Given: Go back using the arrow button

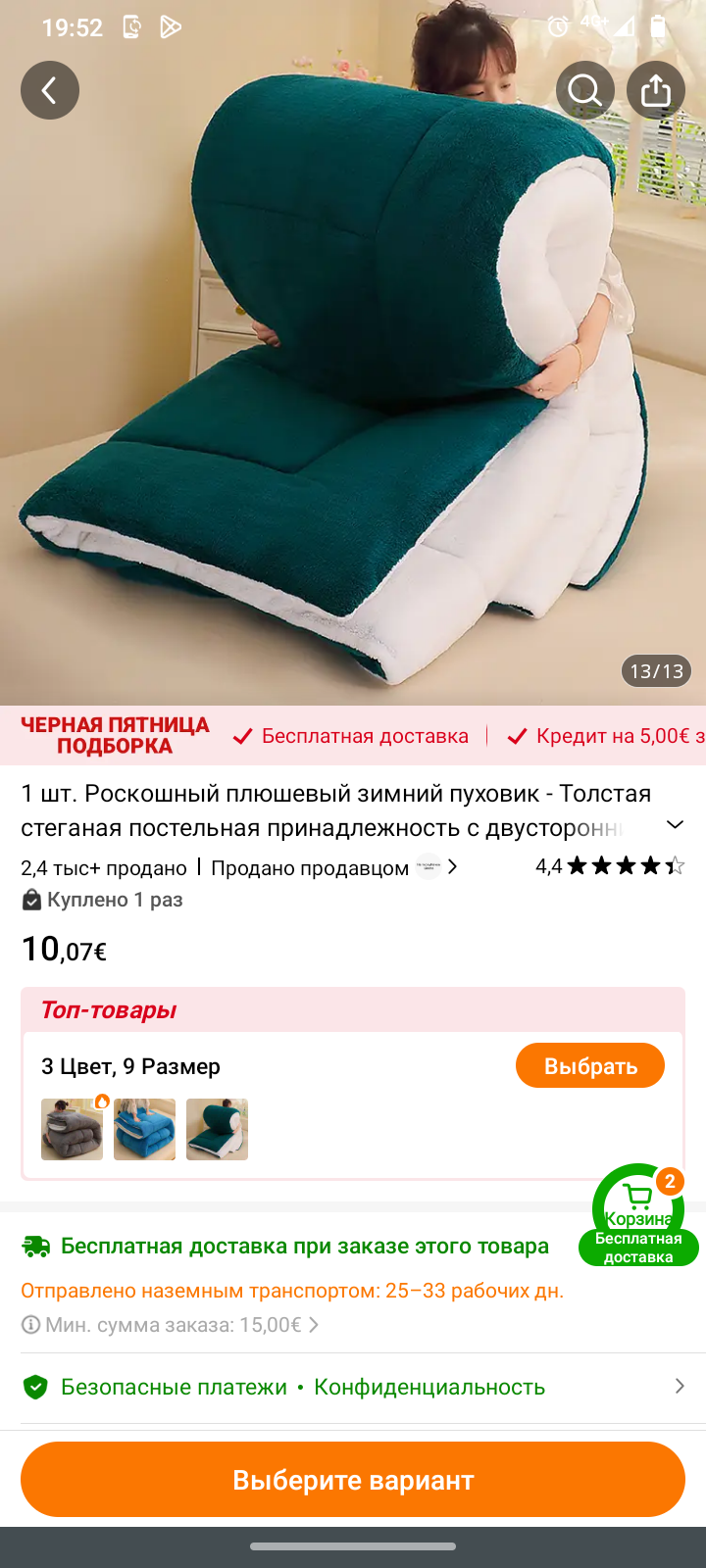Looking at the screenshot, I should click(x=50, y=90).
